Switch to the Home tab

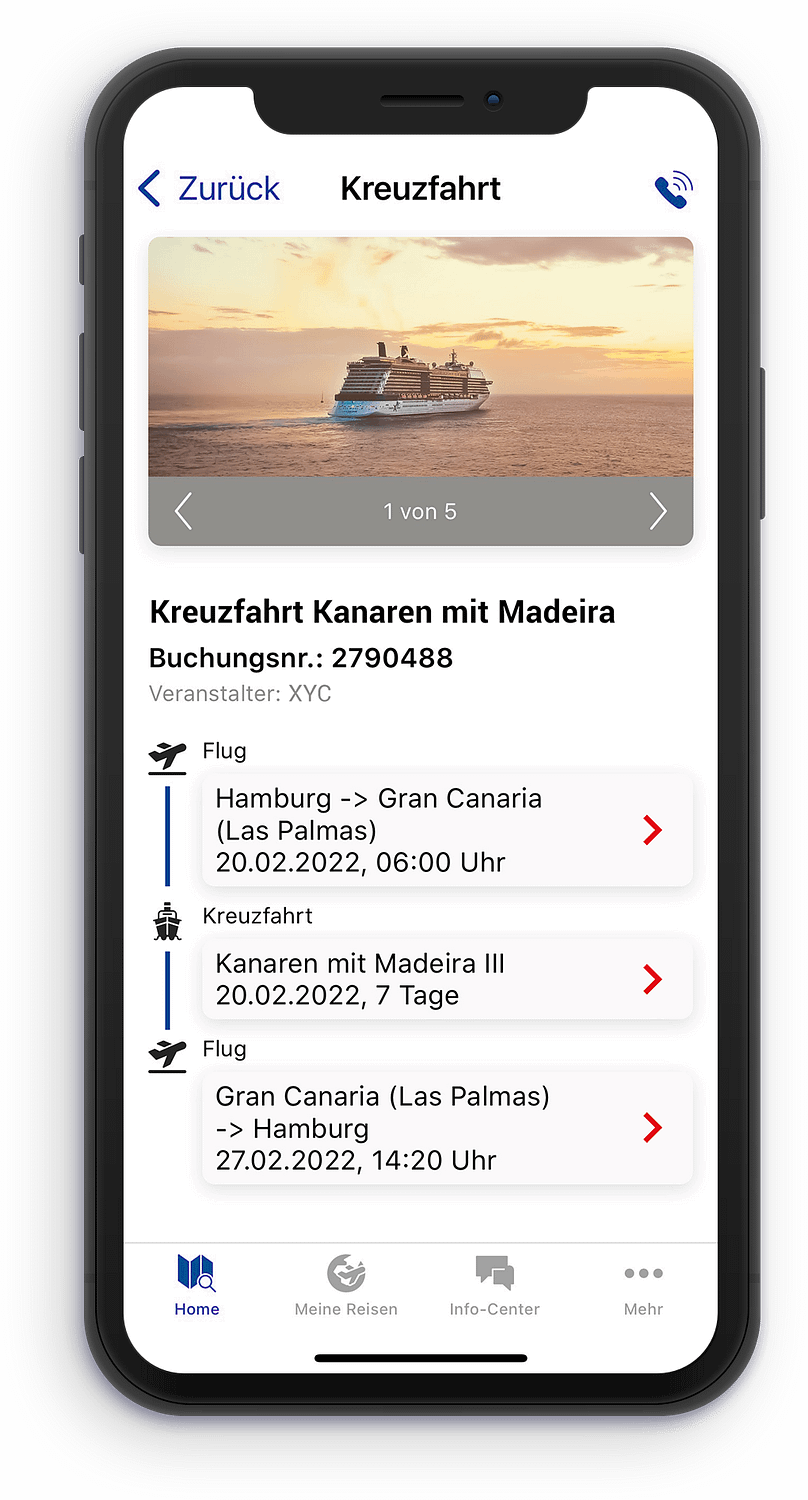197,1286
